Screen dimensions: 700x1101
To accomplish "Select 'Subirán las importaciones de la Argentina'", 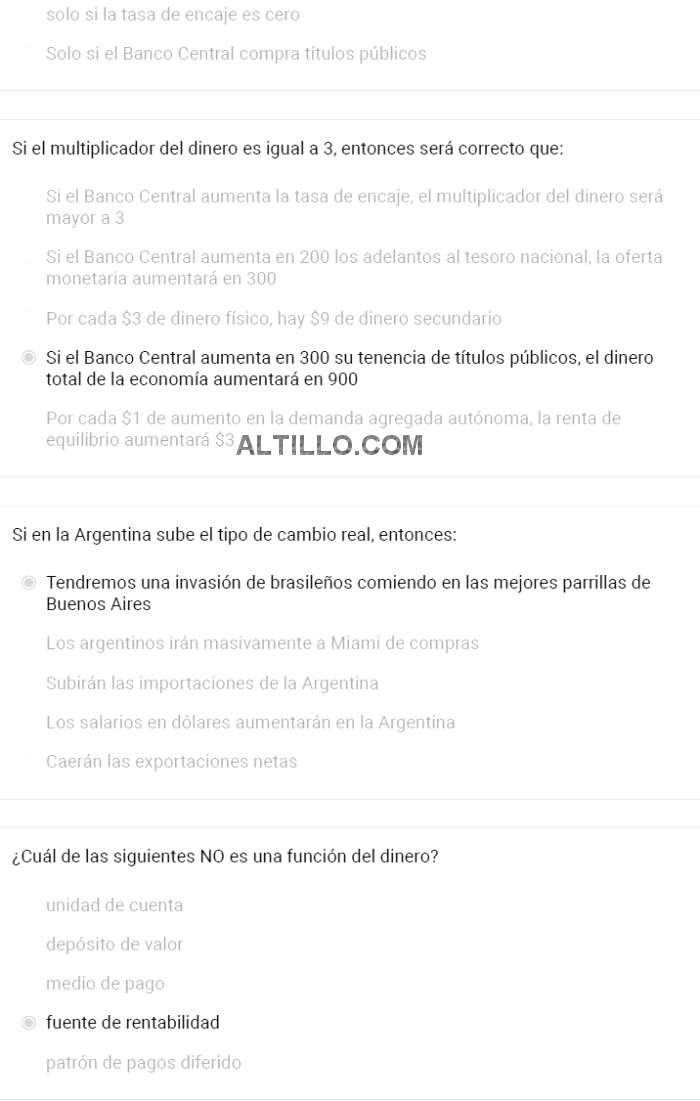I will (x=212, y=684).
